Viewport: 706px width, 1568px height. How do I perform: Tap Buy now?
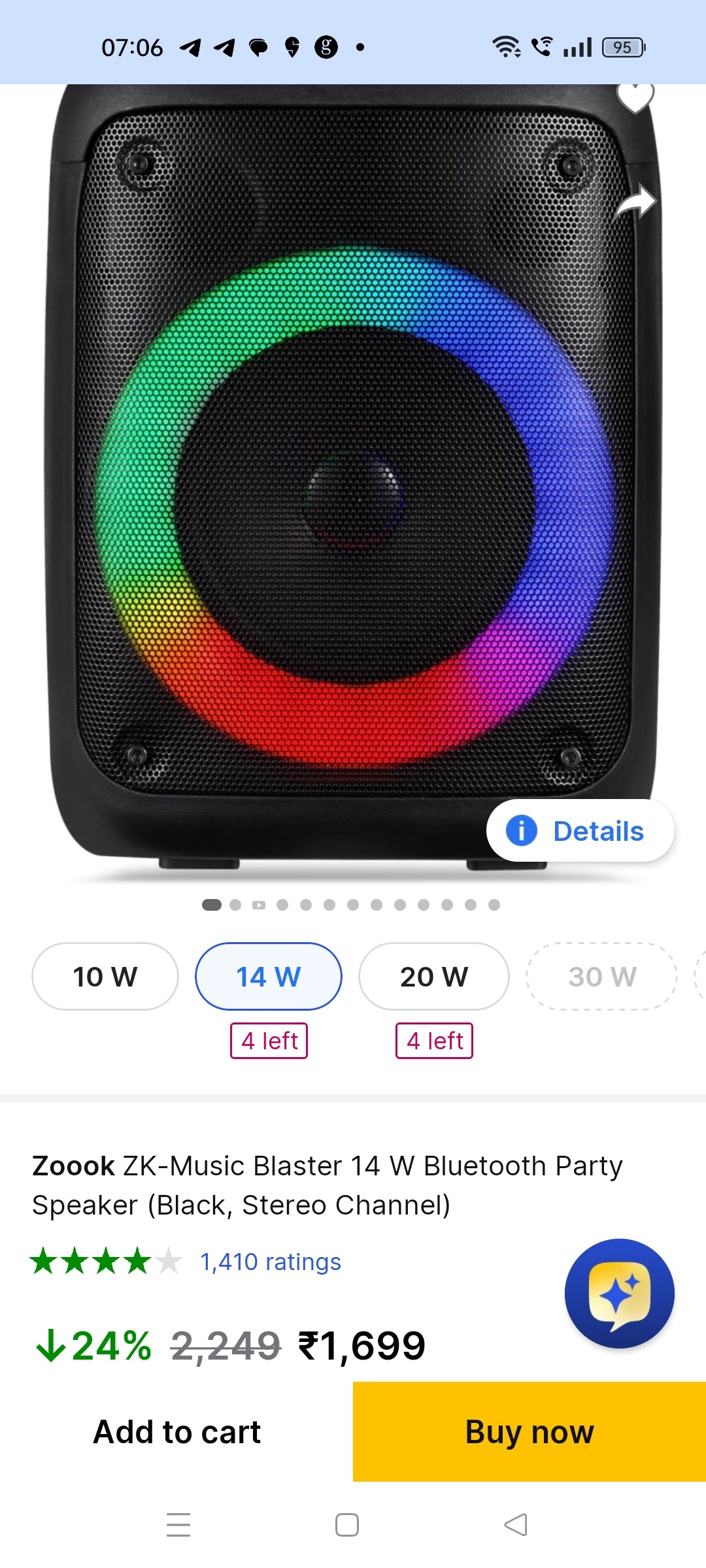(529, 1431)
